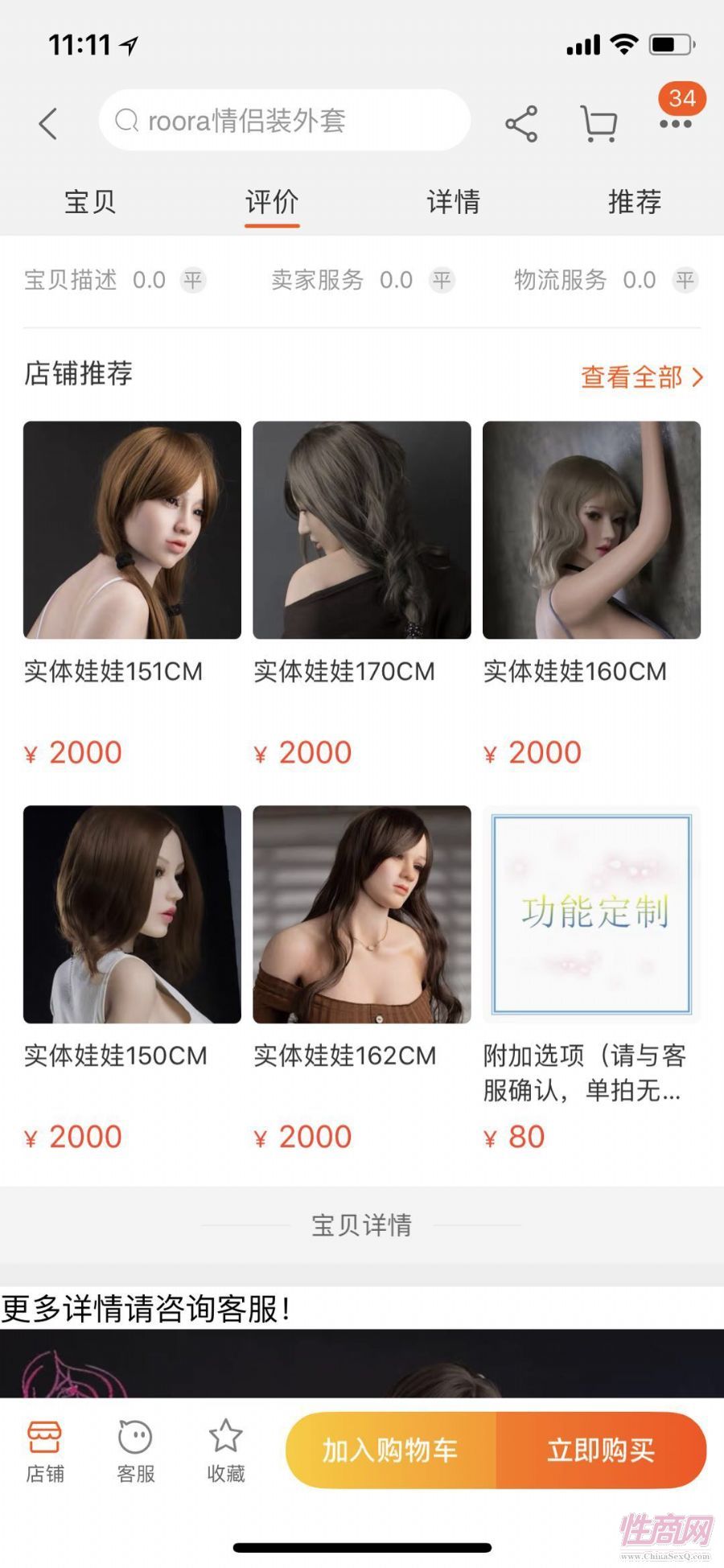This screenshot has width=724, height=1568.
Task: Open the 实体娃娃170CM product
Action: (x=362, y=530)
